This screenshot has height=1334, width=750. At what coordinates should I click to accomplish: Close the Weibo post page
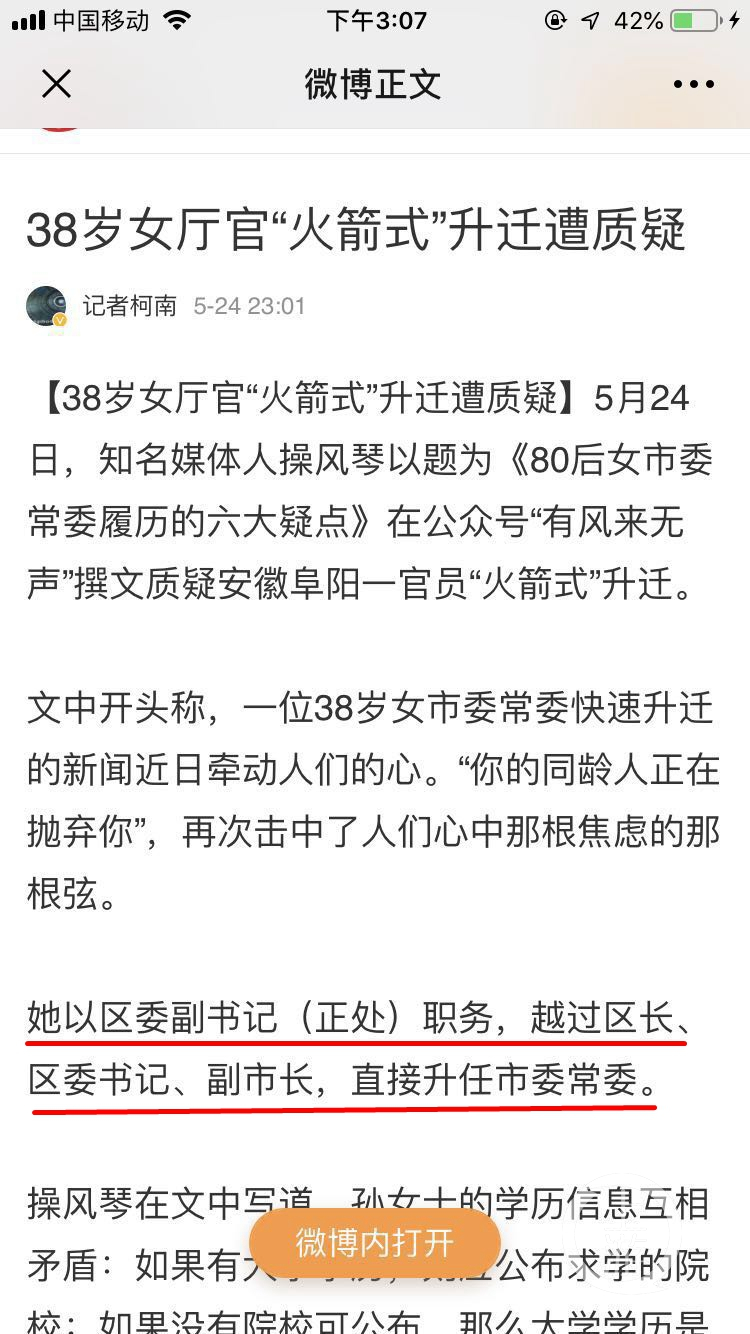point(56,84)
